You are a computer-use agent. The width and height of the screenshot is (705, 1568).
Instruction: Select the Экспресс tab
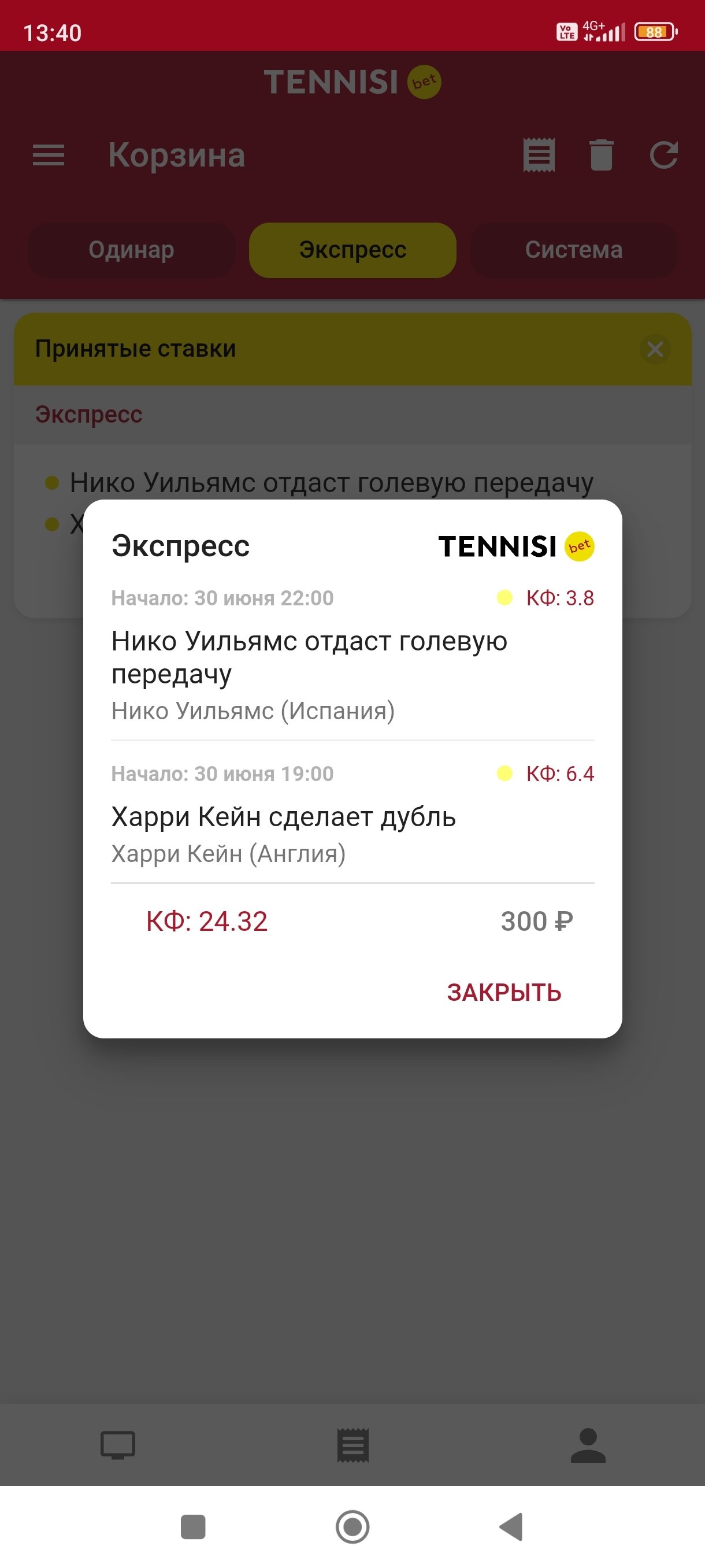[352, 250]
